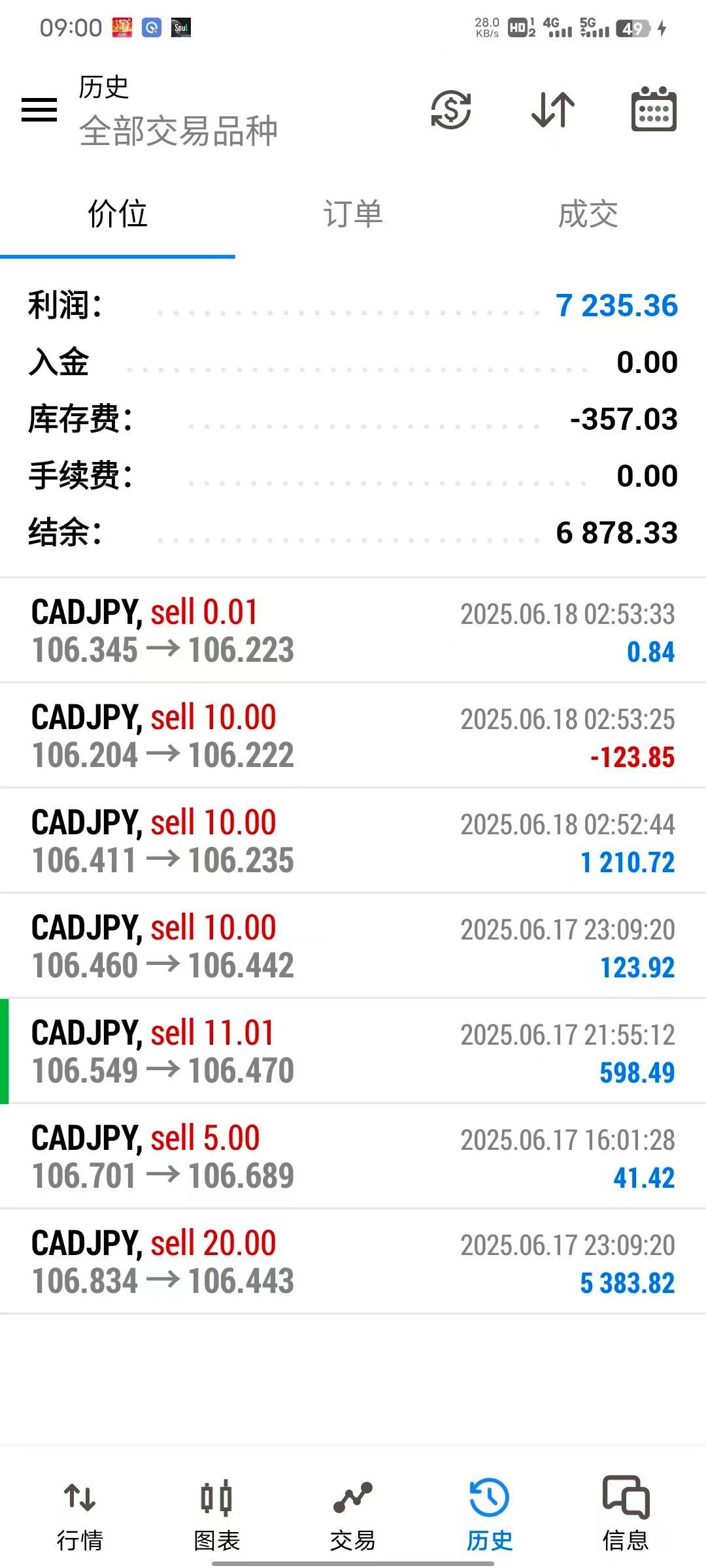The width and height of the screenshot is (706, 1568).
Task: Open the 图表 chart tab
Action: [216, 1513]
